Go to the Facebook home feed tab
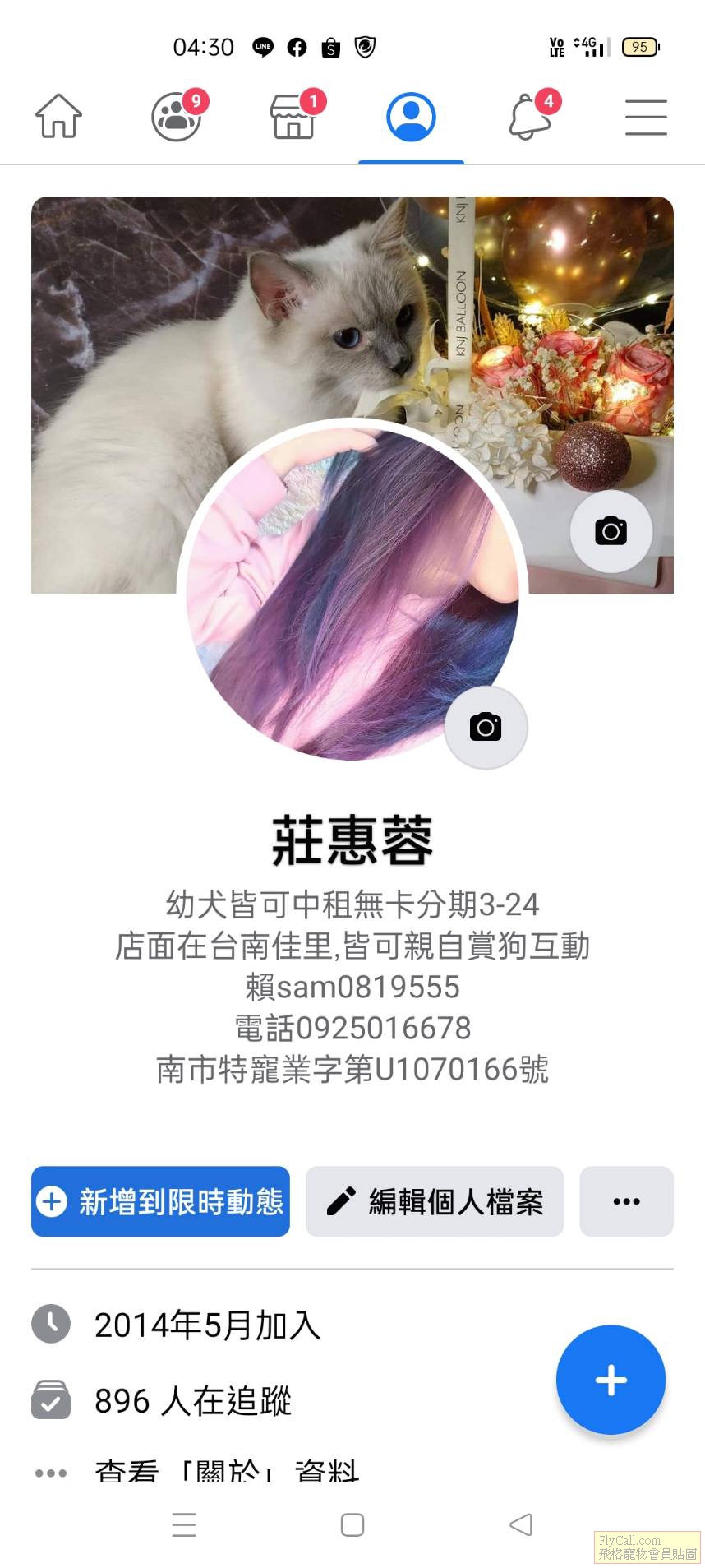The width and height of the screenshot is (705, 1568). click(x=58, y=116)
